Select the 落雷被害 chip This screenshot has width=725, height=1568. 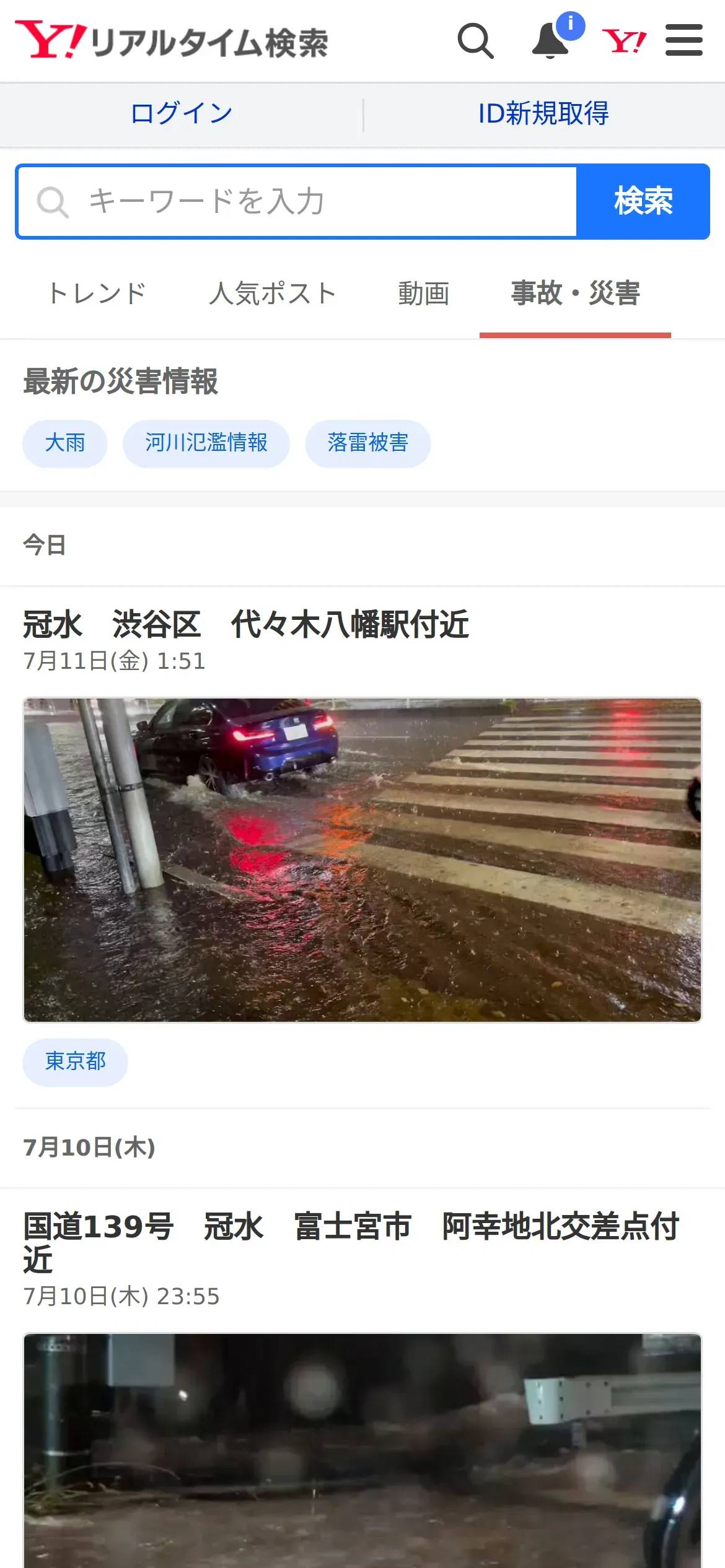pos(368,443)
